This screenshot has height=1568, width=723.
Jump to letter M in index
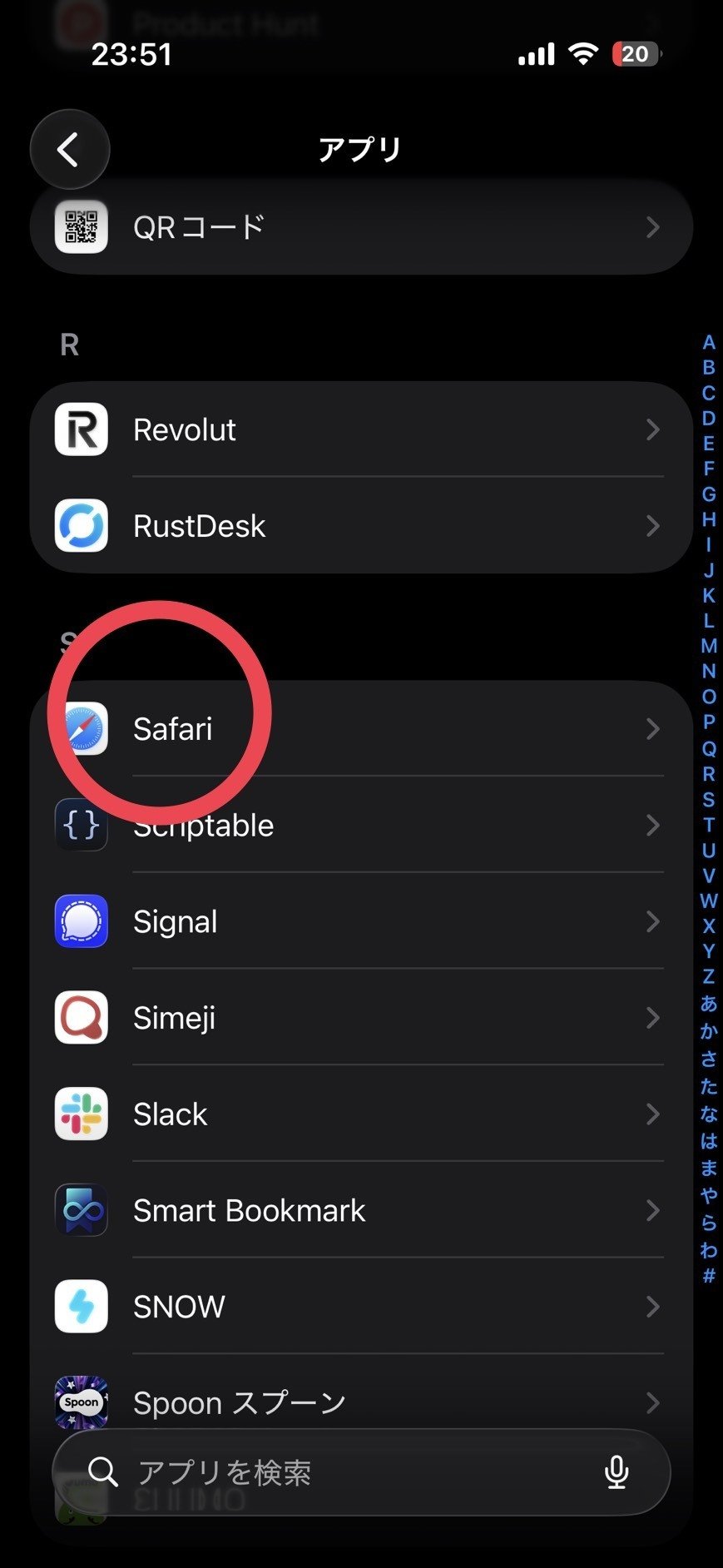point(708,646)
